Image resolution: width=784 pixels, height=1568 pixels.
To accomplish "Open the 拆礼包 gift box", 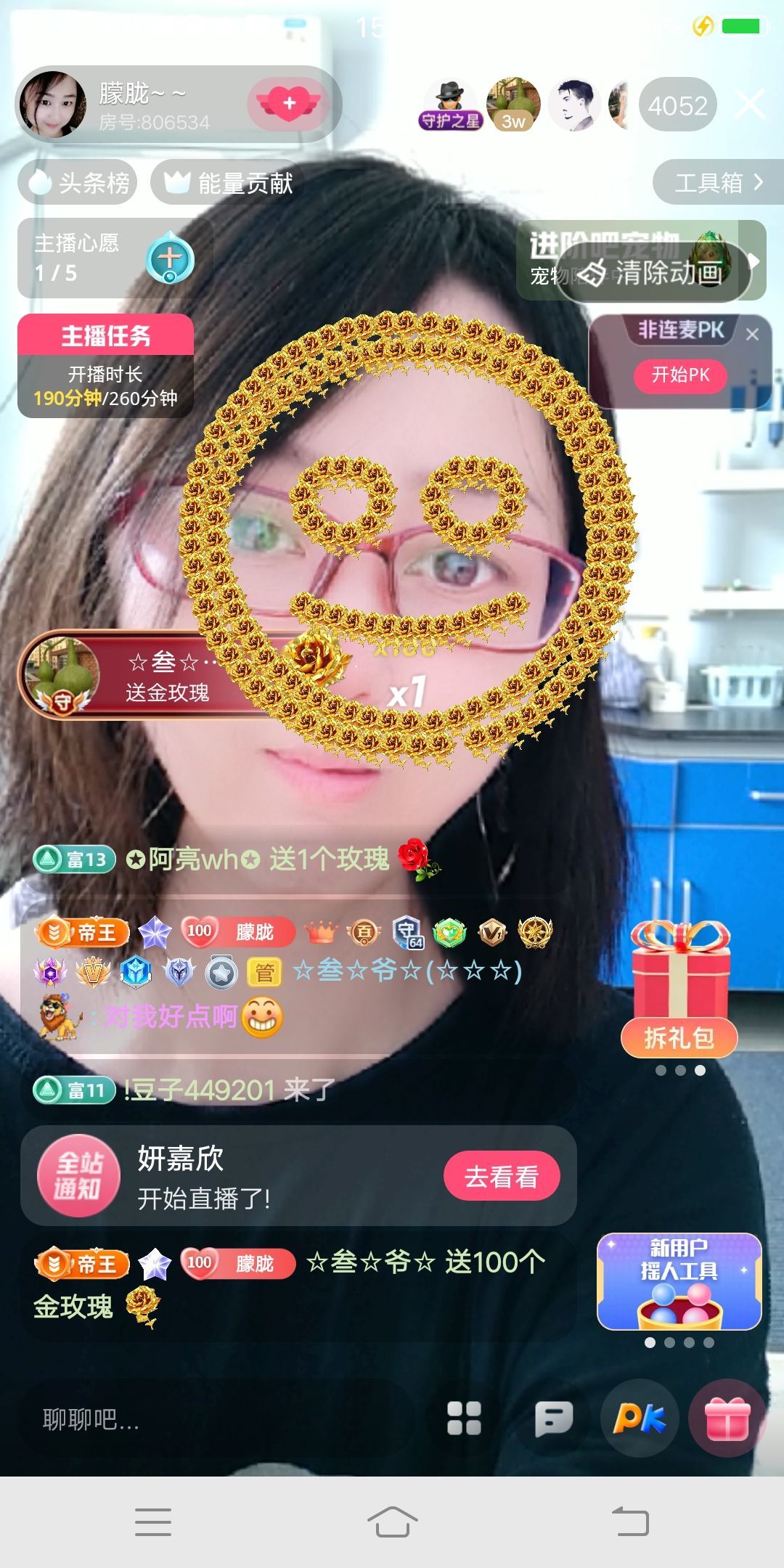I will click(679, 989).
